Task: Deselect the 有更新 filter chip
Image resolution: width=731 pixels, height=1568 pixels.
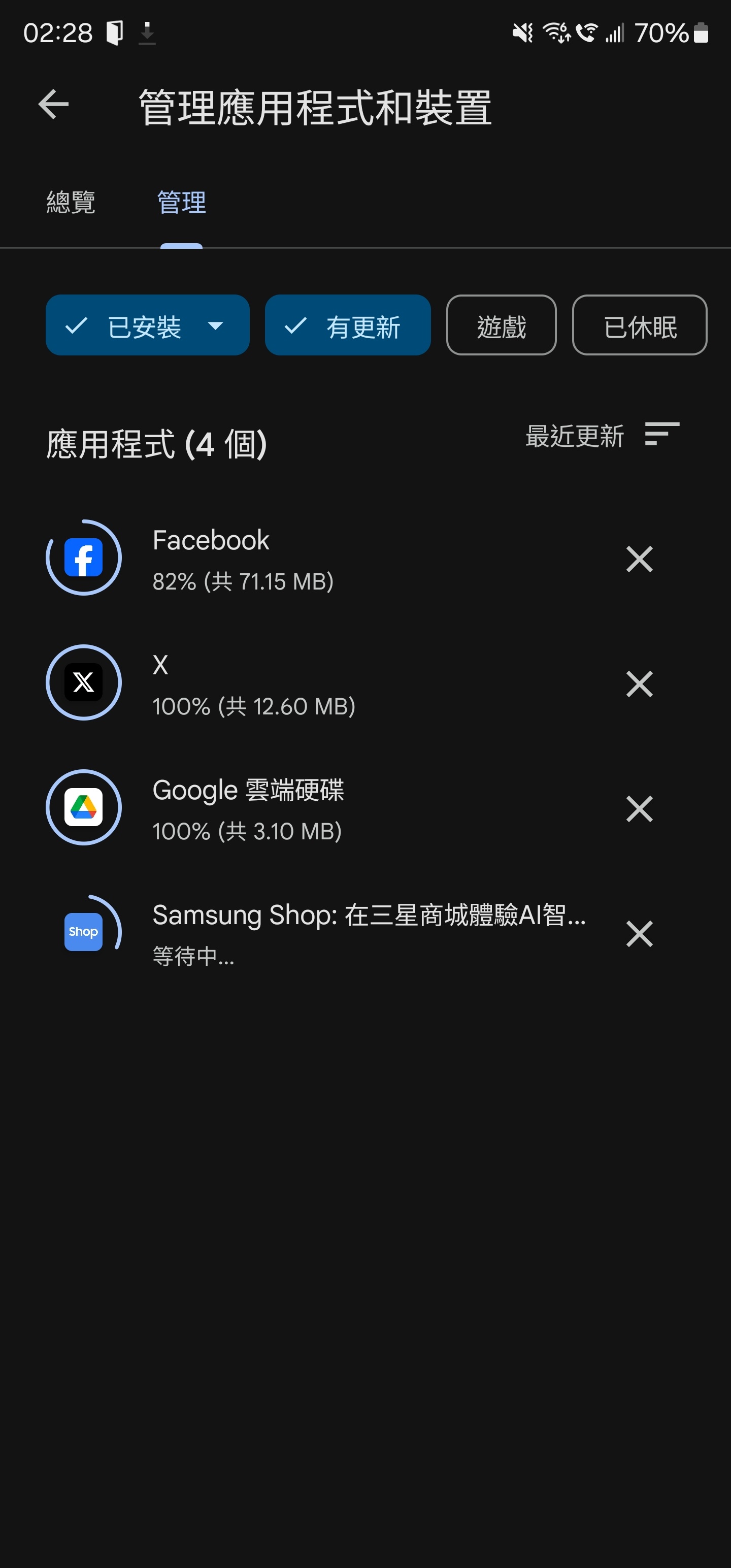Action: click(x=348, y=325)
